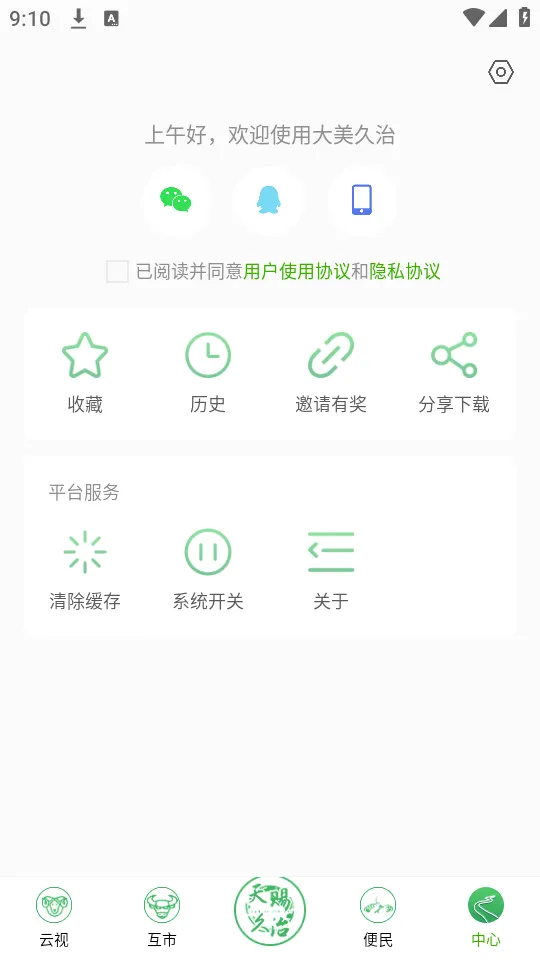Switch to the 便民 tab
Image resolution: width=540 pixels, height=960 pixels.
pos(378,917)
